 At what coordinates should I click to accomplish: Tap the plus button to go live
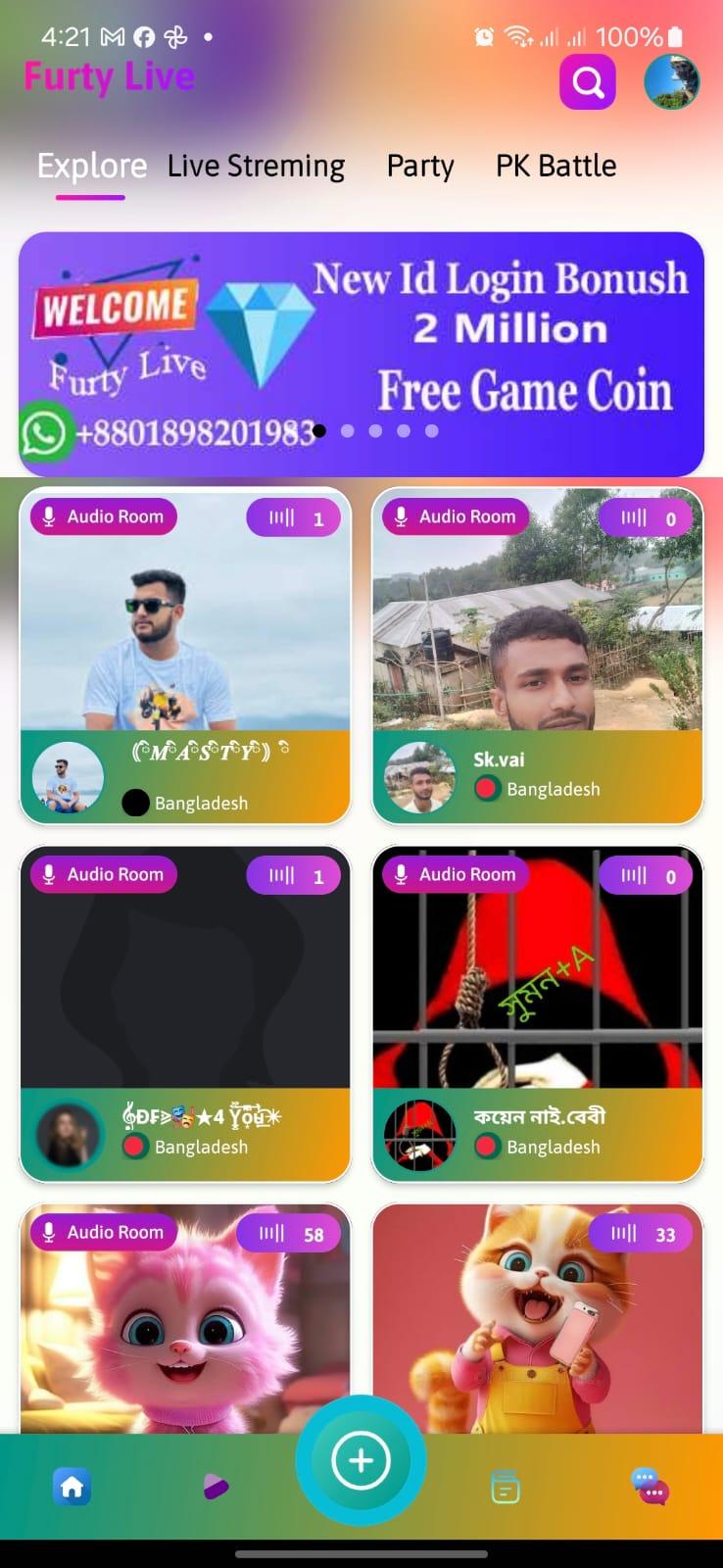click(361, 1460)
